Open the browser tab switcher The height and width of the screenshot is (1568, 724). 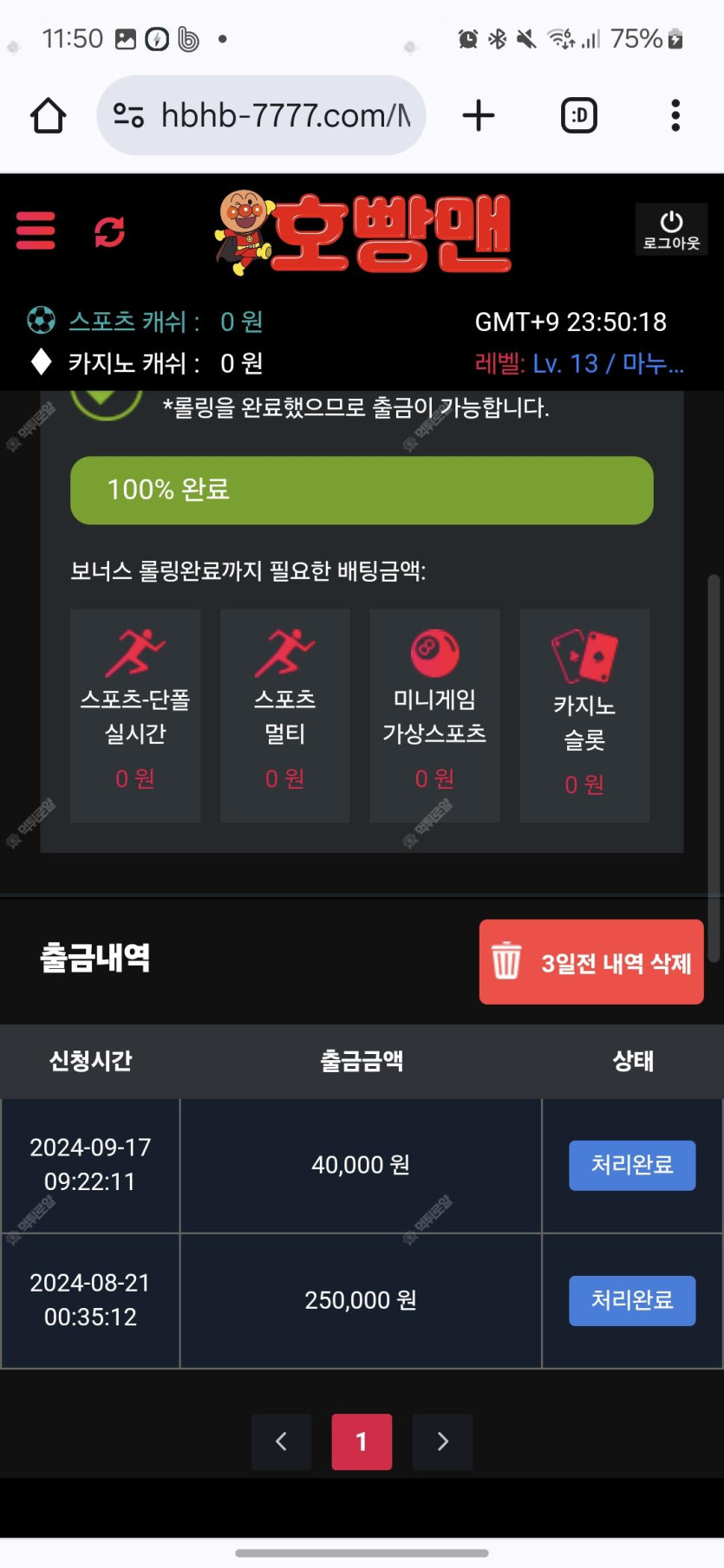579,115
